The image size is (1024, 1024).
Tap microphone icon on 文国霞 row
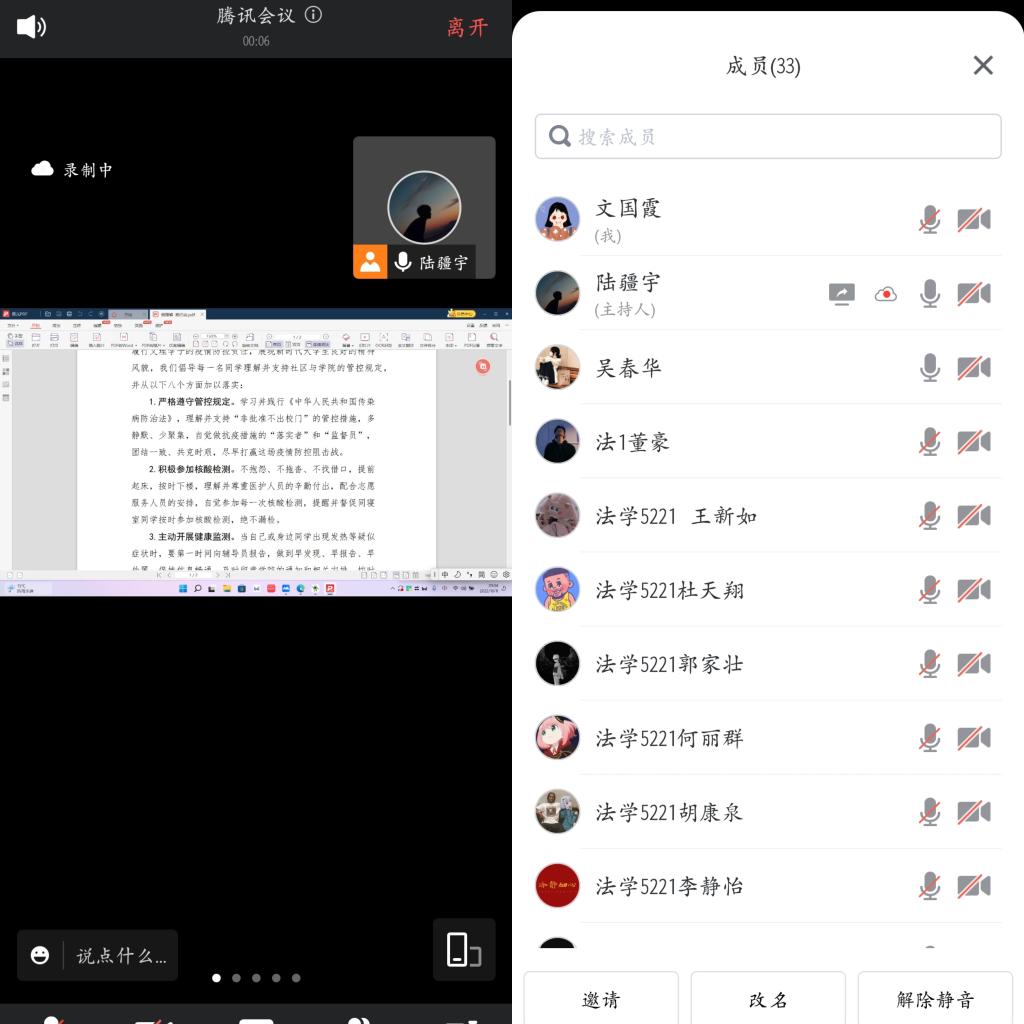coord(930,220)
